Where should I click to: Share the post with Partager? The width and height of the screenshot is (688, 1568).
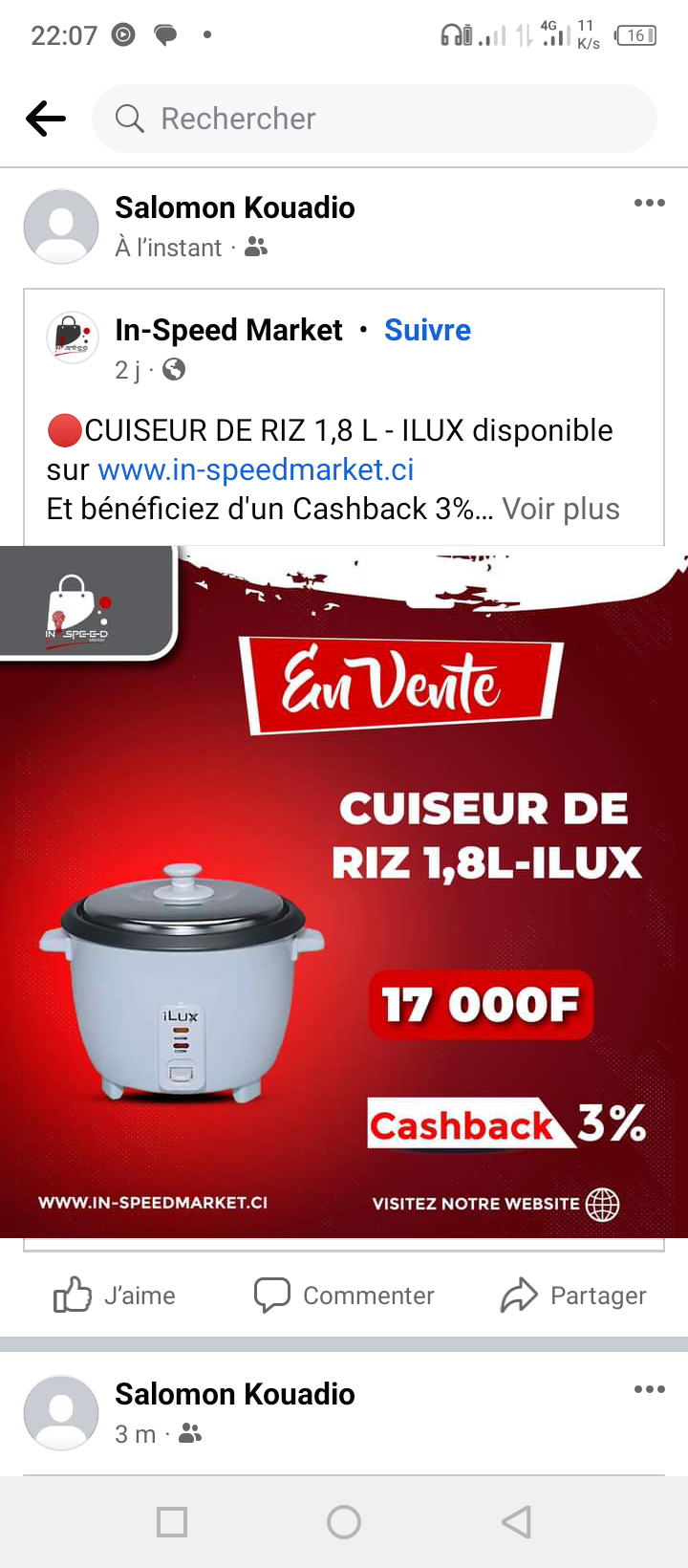[x=573, y=1296]
